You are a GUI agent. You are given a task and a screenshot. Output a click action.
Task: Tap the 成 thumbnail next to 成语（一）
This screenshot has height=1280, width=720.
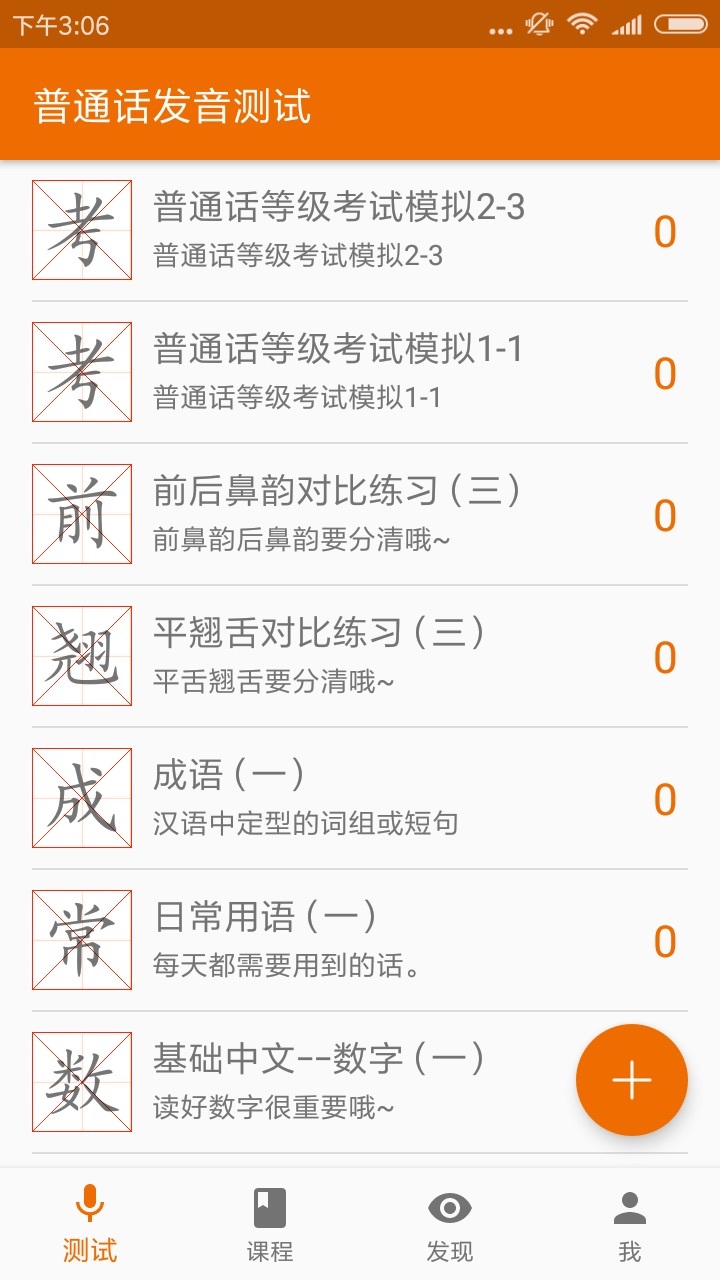click(81, 798)
